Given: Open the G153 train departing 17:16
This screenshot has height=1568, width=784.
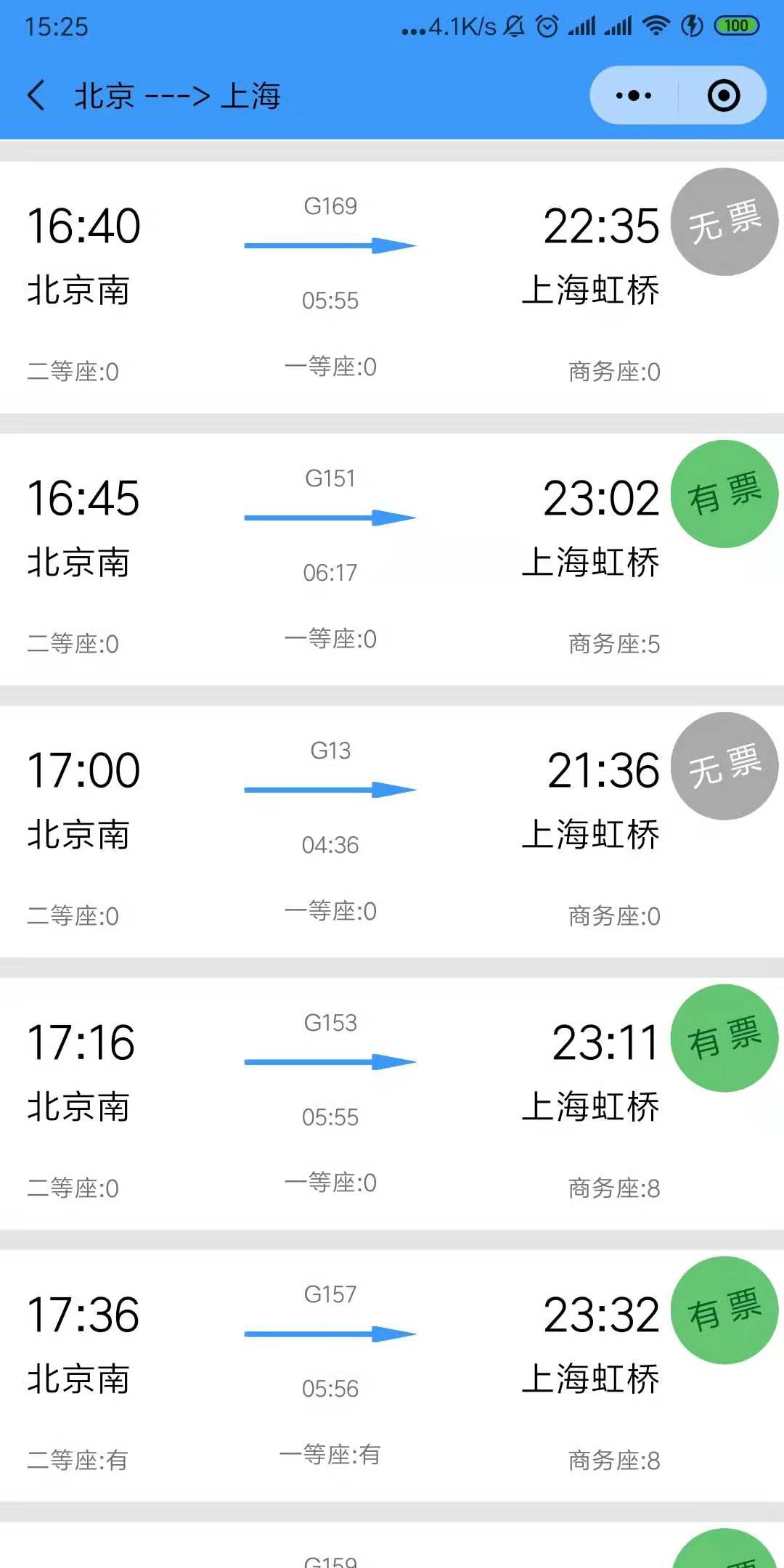Looking at the screenshot, I should coord(392,1104).
